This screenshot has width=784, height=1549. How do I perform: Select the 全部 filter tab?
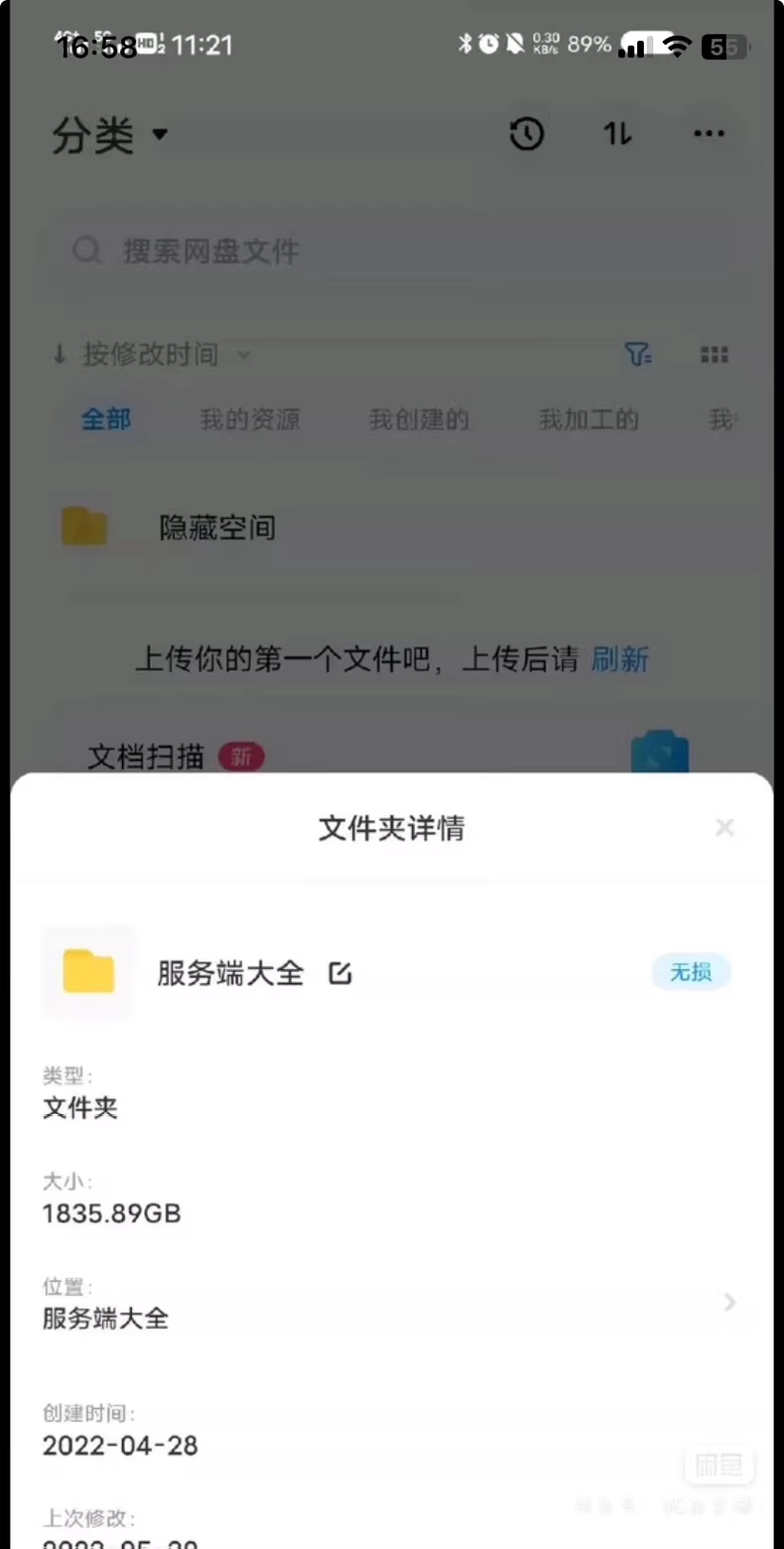click(105, 419)
